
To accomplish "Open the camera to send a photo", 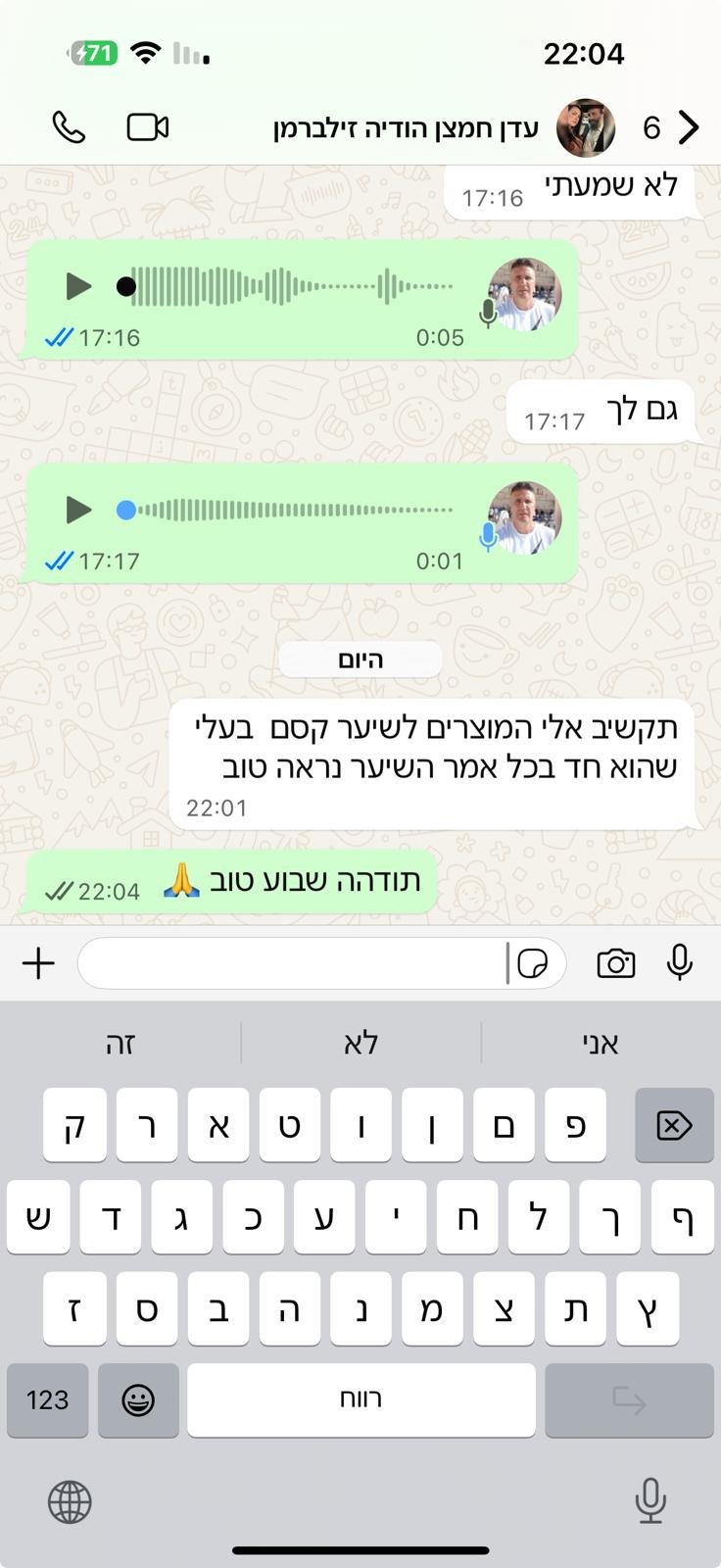I will 616,963.
